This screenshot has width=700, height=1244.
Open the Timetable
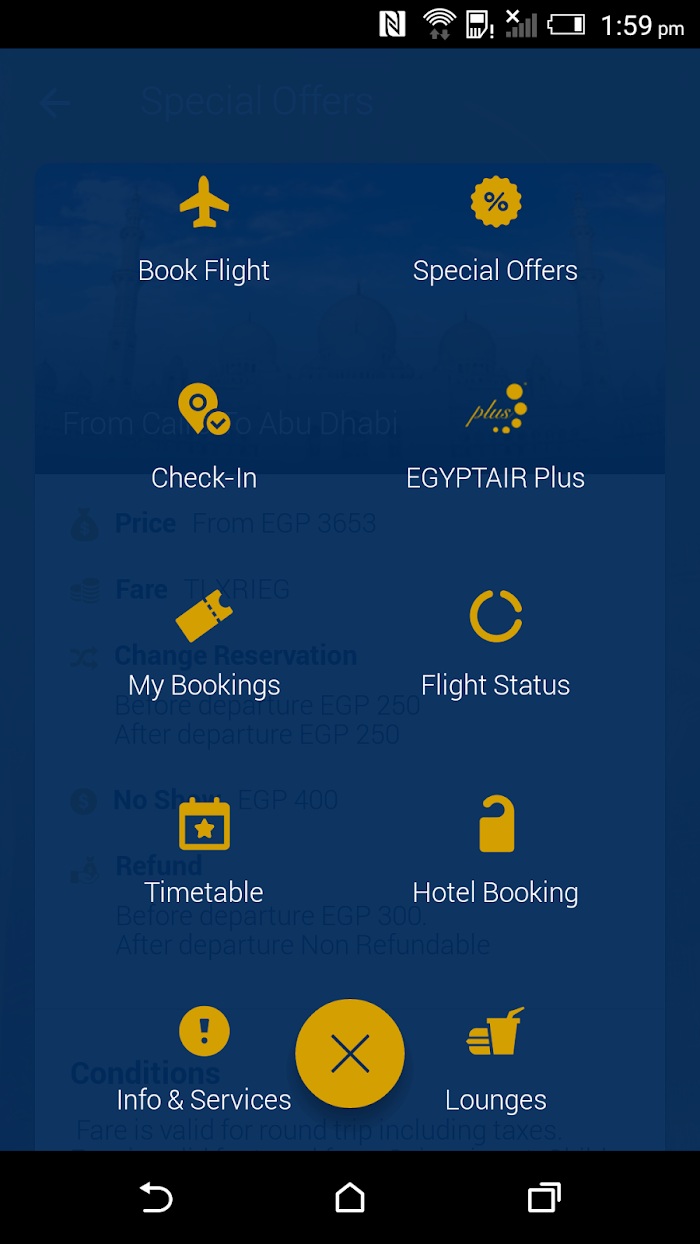point(204,852)
